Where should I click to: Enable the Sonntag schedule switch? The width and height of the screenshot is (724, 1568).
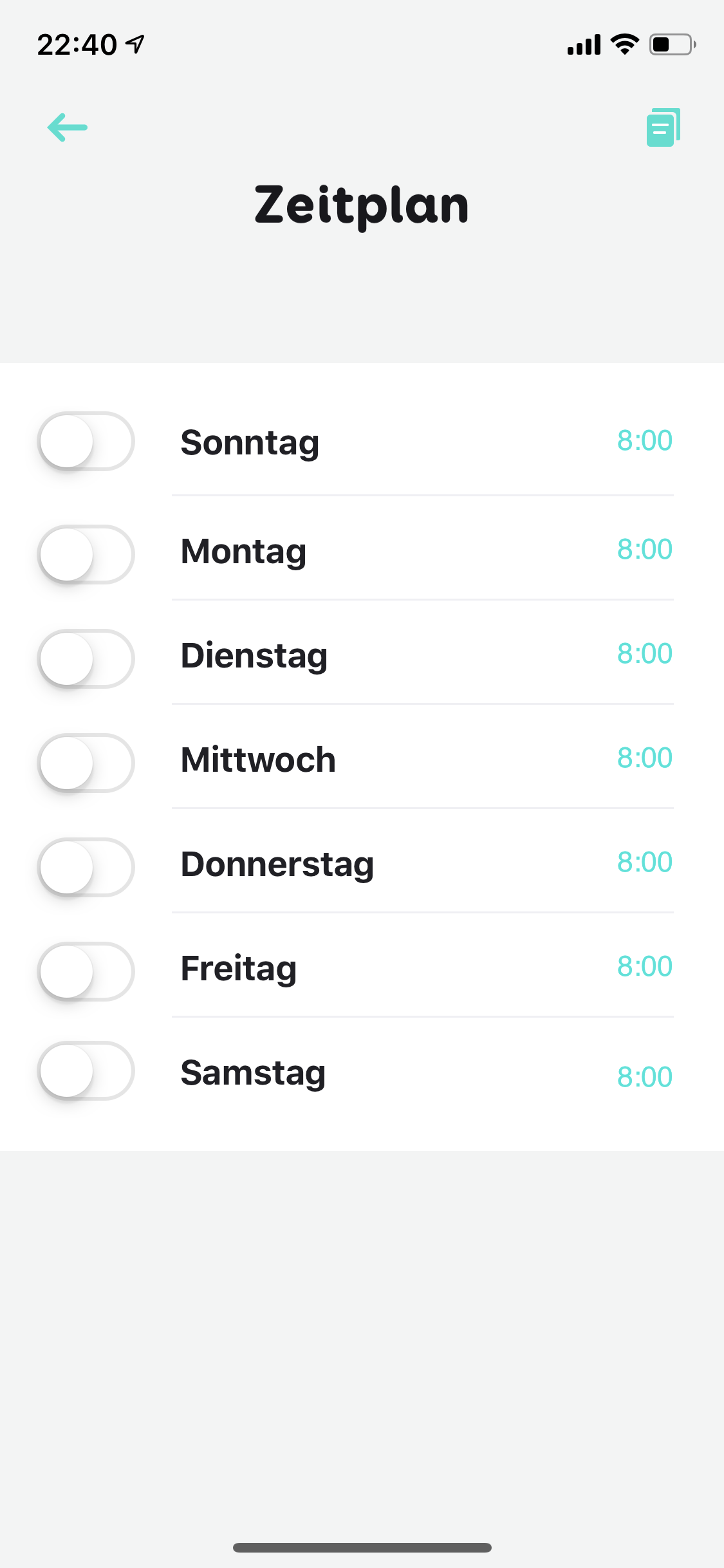(x=86, y=442)
